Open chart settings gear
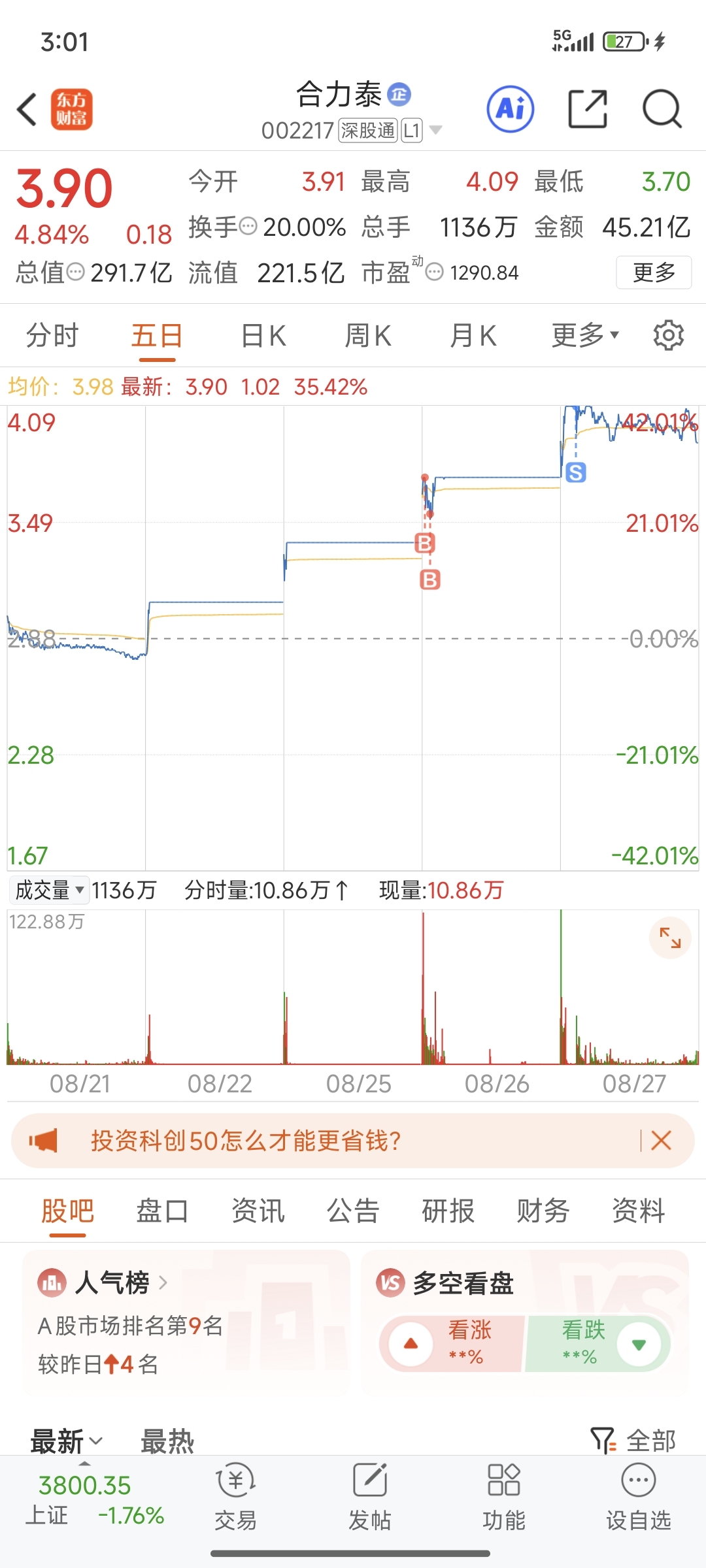 [669, 336]
